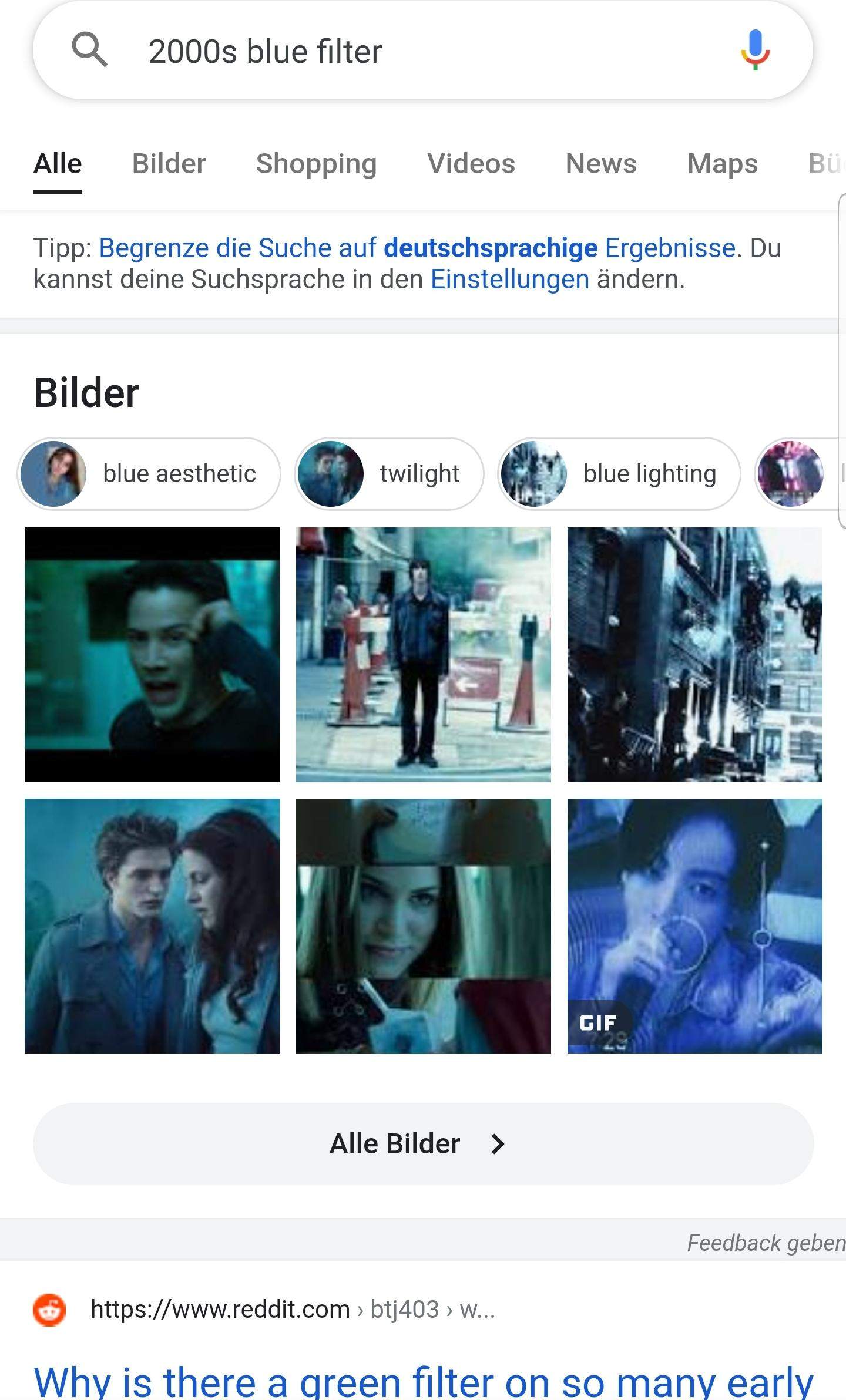The width and height of the screenshot is (846, 1400).
Task: Open the Videos search tab
Action: (x=470, y=164)
